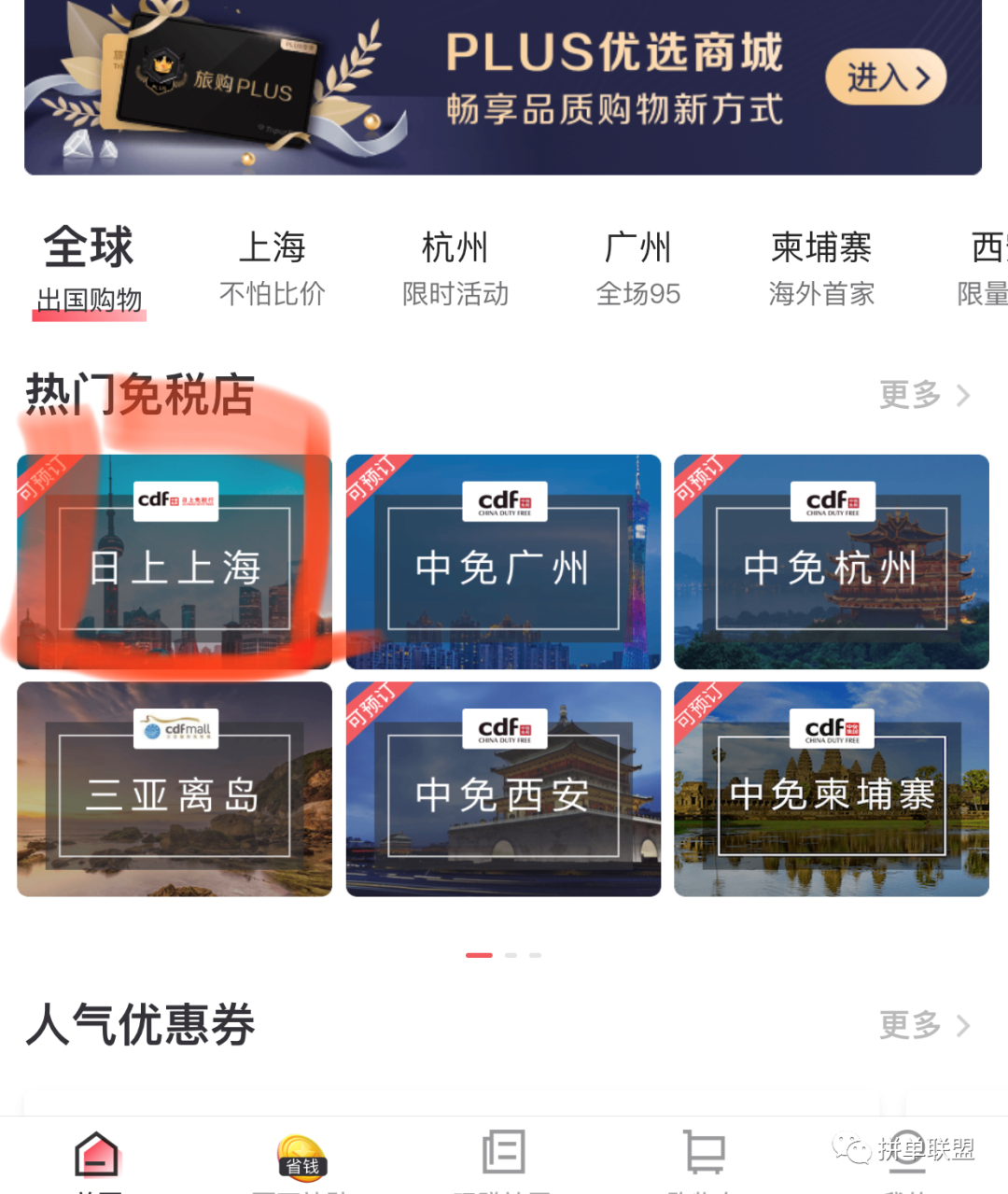1008x1194 pixels.
Task: Tap the cdfmall logo on the 三亚离岛 card
Action: click(174, 730)
